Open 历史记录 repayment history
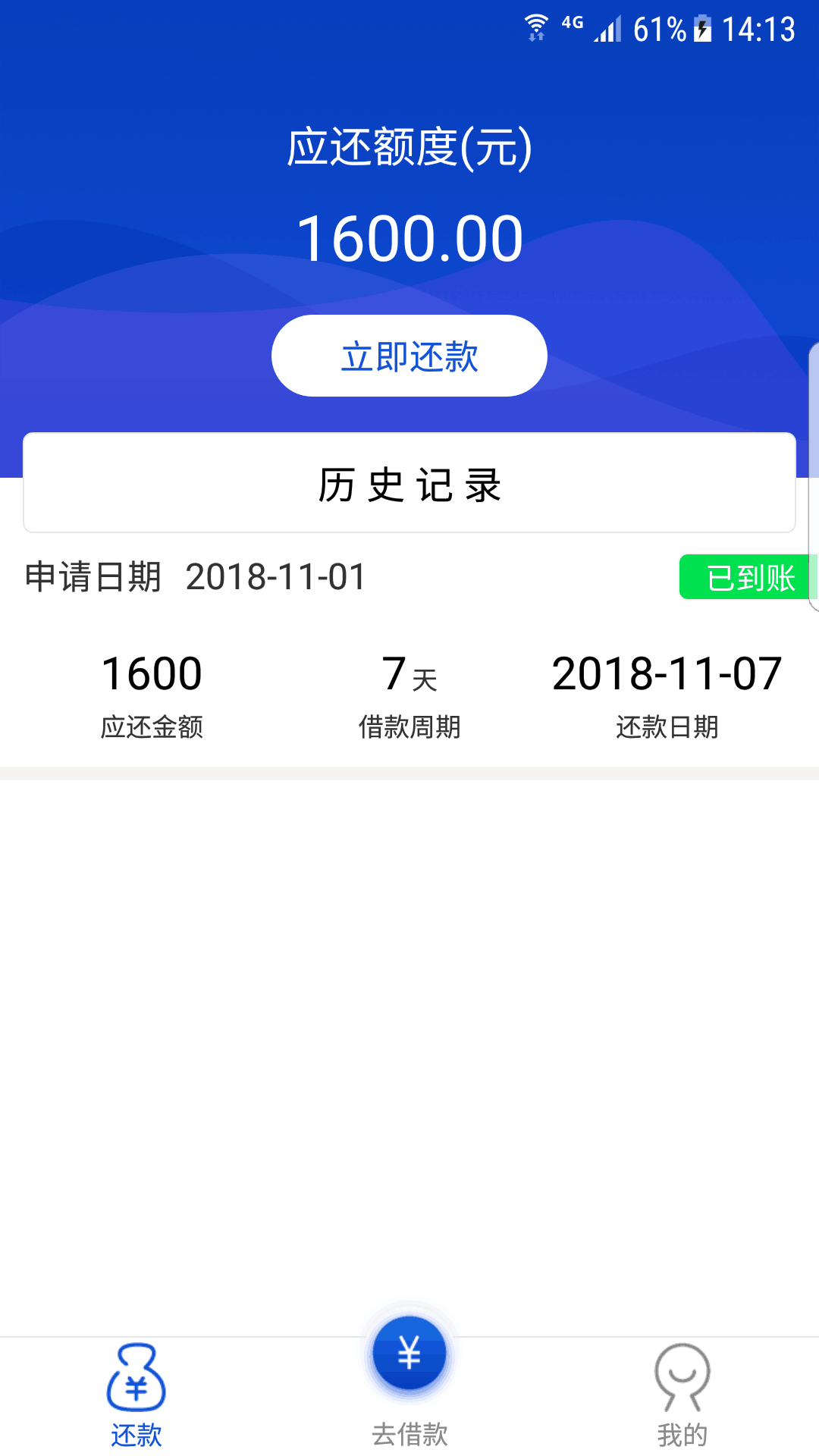819x1456 pixels. 409,483
